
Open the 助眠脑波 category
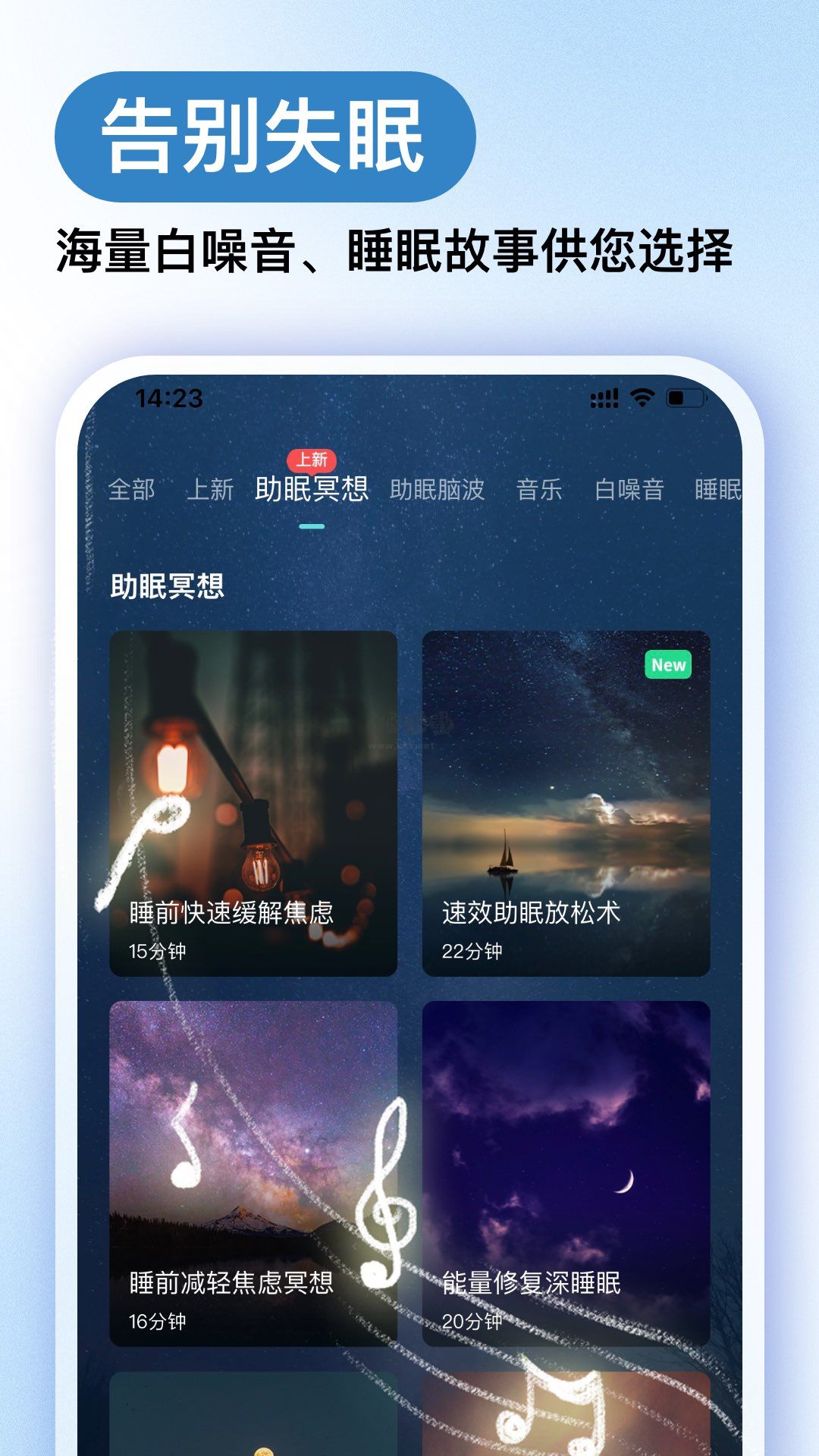[438, 491]
